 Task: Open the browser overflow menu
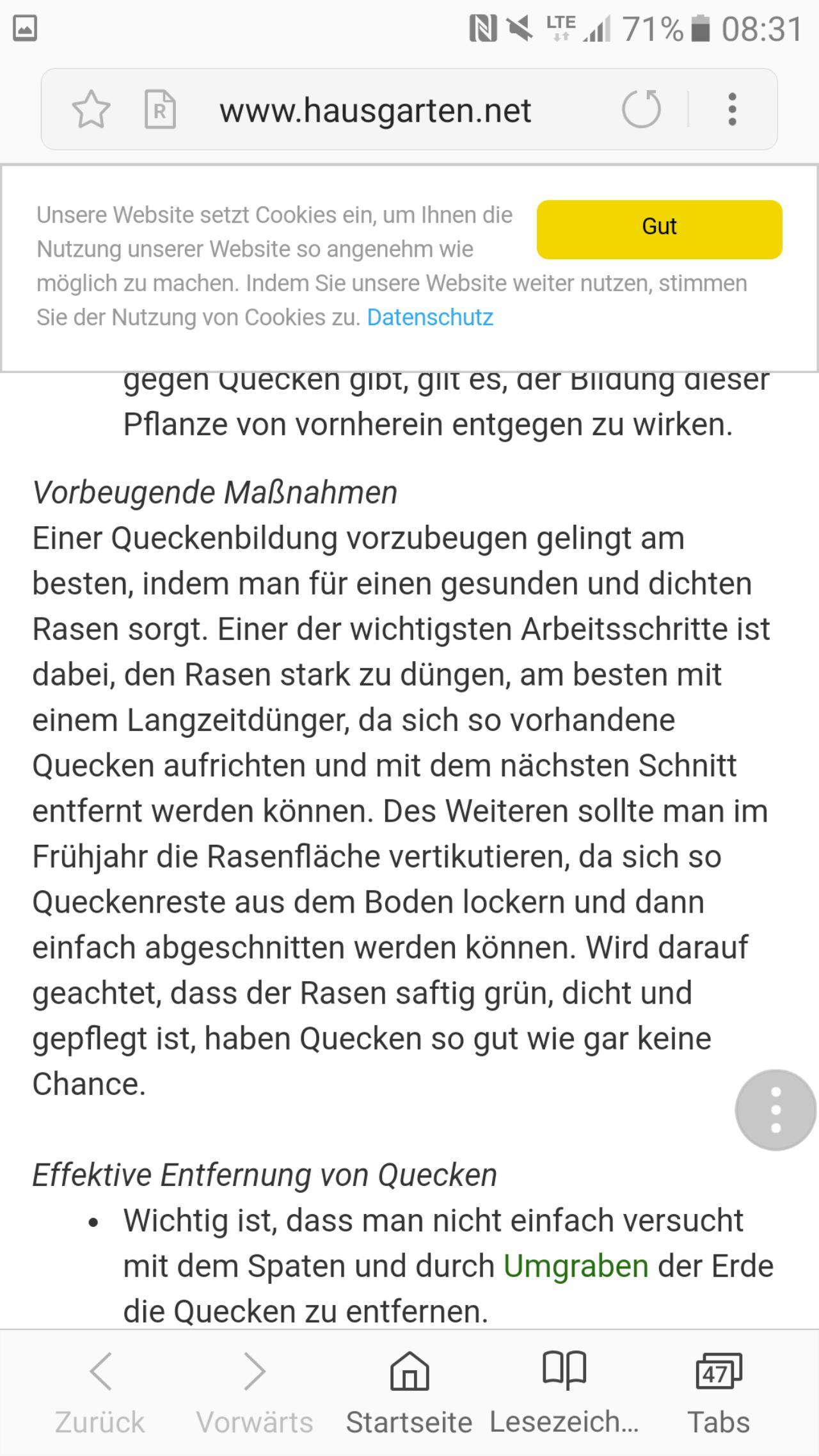[x=733, y=109]
